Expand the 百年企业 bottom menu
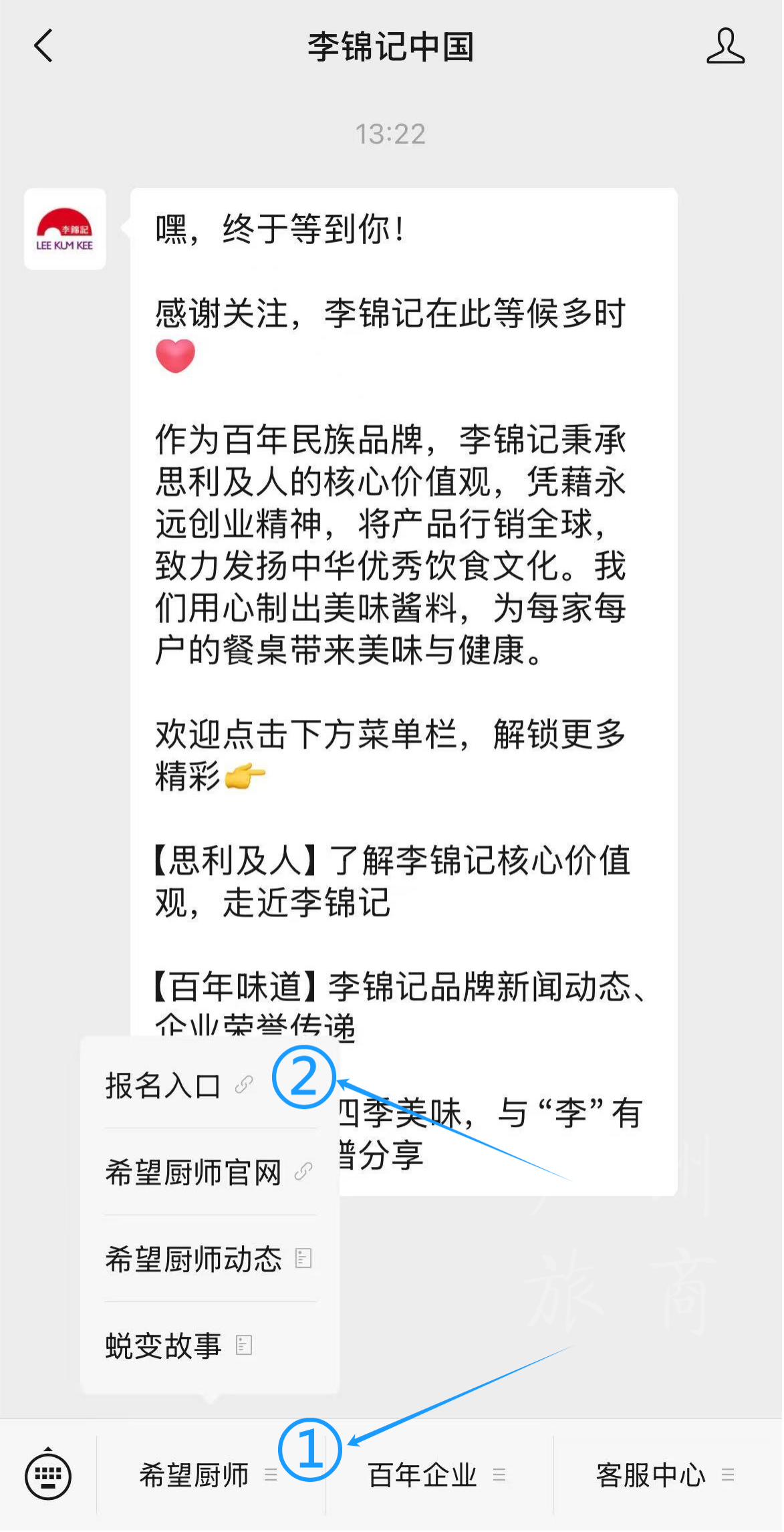This screenshot has width=784, height=1532. 439,1475
